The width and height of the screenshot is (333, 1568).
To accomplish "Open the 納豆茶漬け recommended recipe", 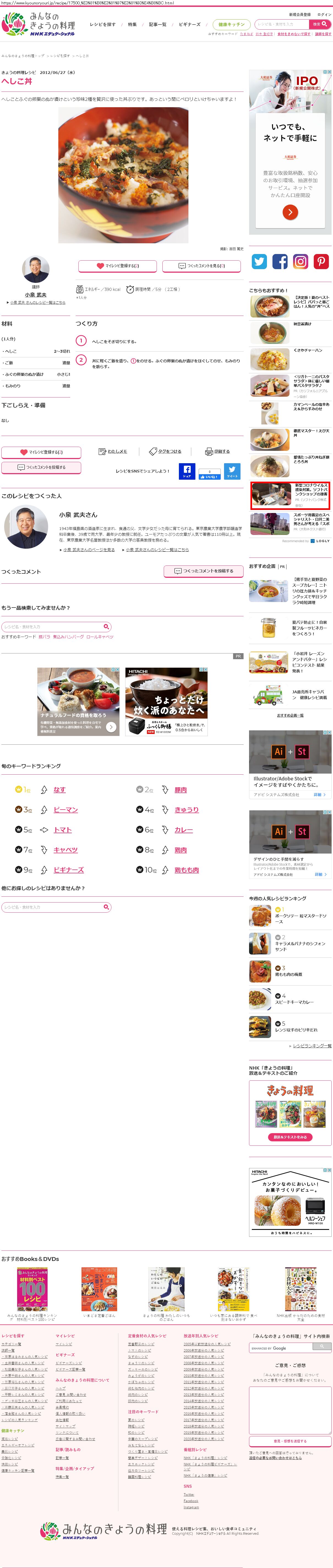I will (x=302, y=324).
